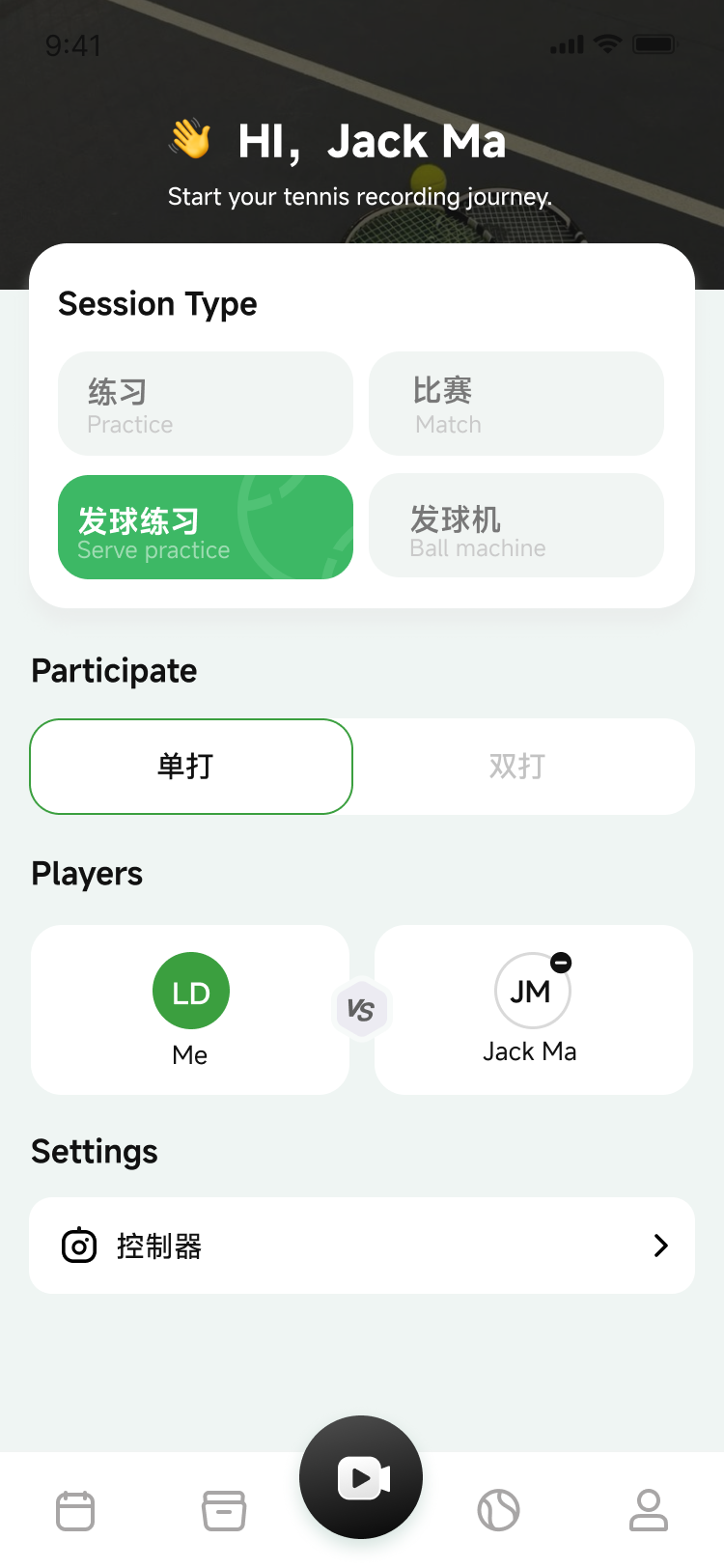Click the VS badge between players
The width and height of the screenshot is (724, 1568).
(x=361, y=1010)
